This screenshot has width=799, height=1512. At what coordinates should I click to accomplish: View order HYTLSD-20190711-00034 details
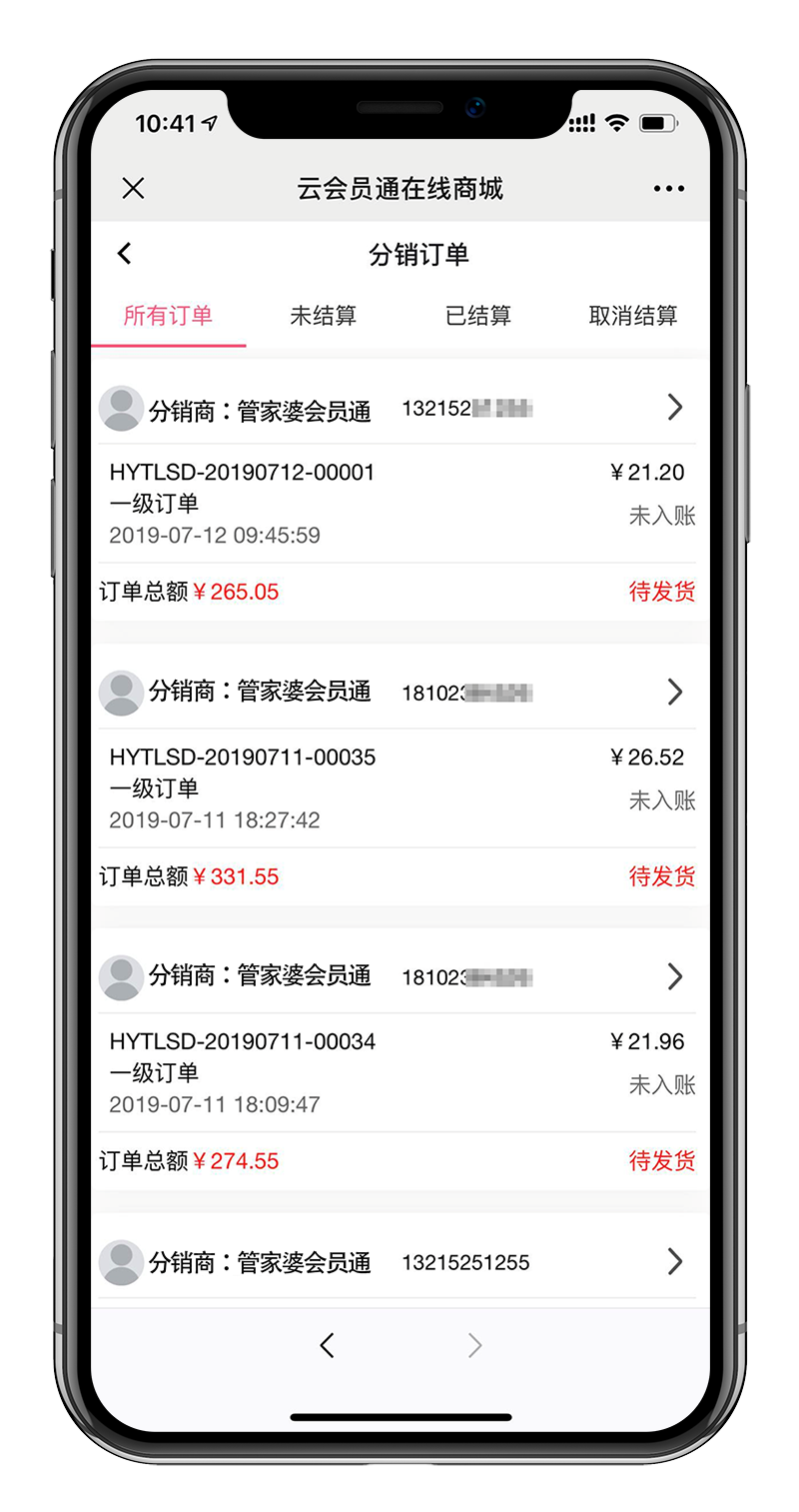[399, 1072]
